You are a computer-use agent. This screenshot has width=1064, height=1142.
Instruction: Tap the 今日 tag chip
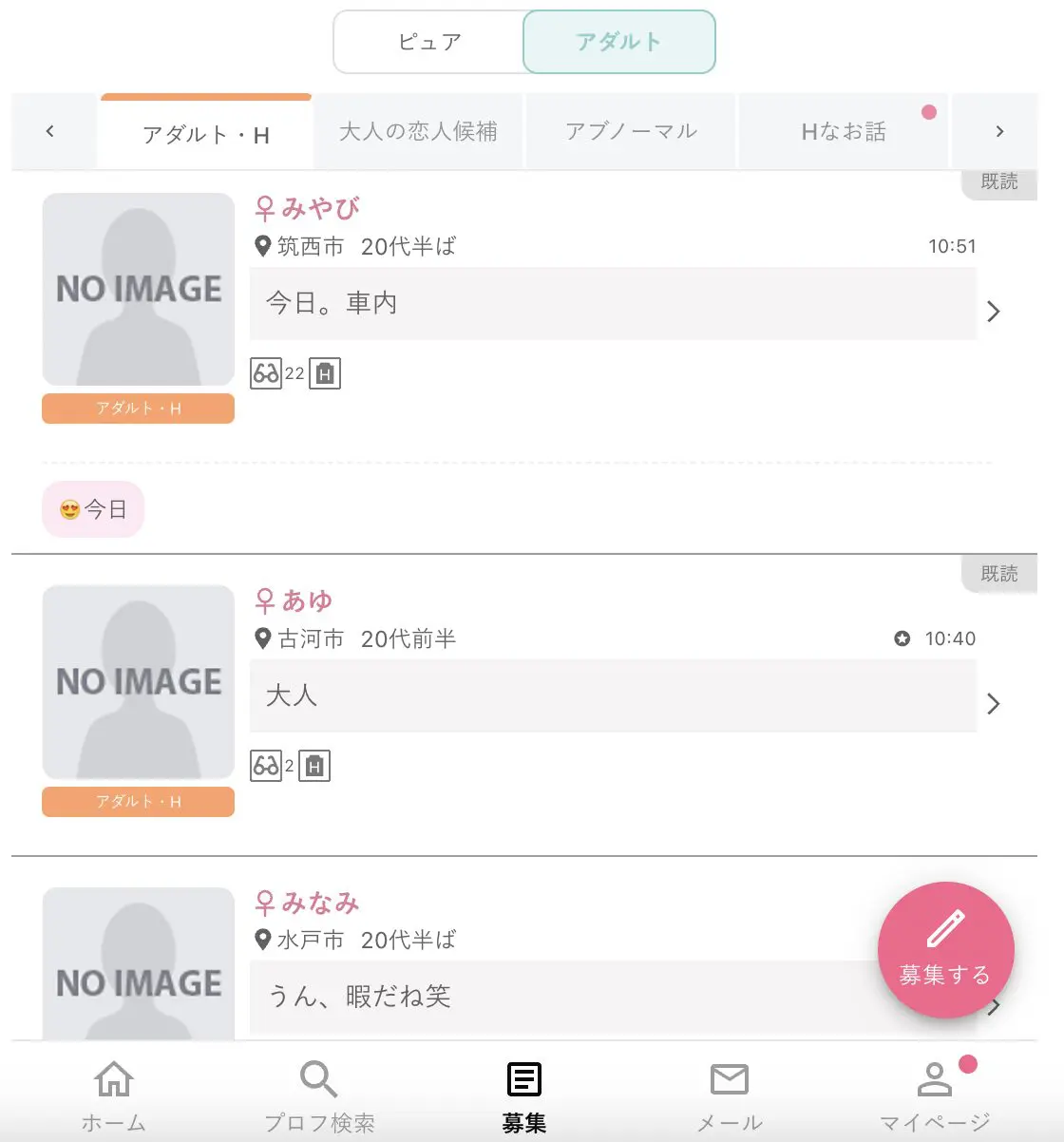point(93,509)
